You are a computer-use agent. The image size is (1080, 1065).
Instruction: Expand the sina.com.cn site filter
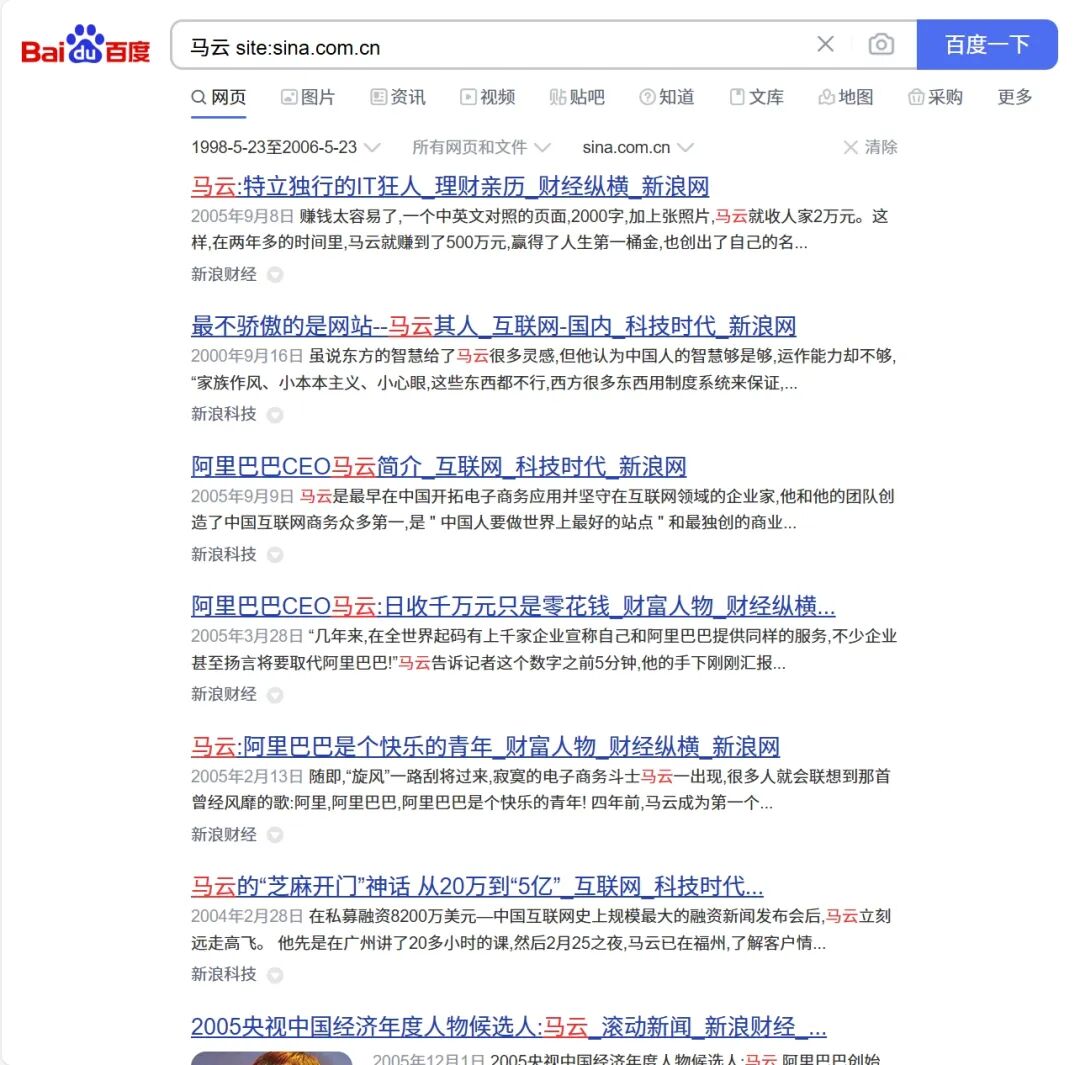638,147
